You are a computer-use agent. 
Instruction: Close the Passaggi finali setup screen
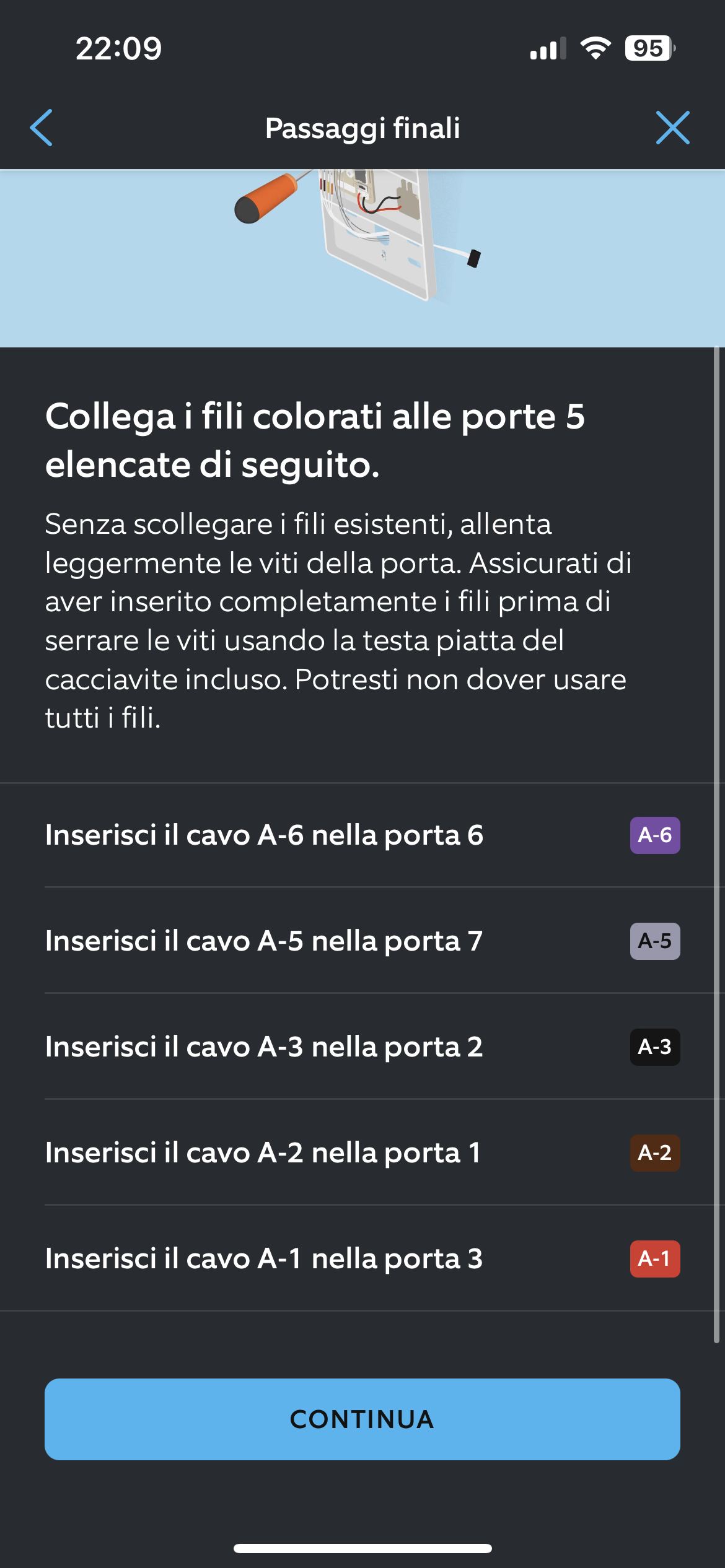tap(672, 128)
